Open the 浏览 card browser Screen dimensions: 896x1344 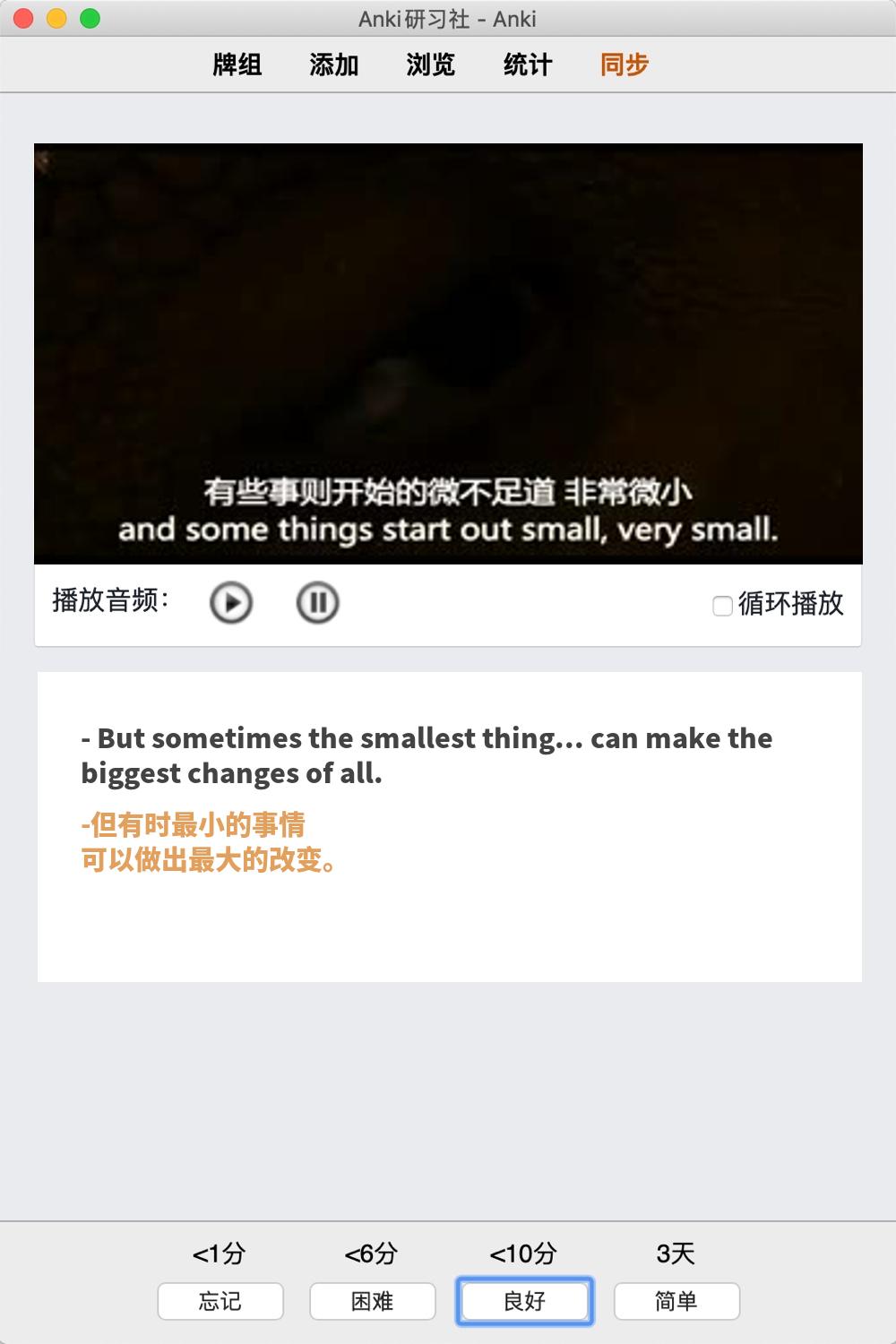431,65
